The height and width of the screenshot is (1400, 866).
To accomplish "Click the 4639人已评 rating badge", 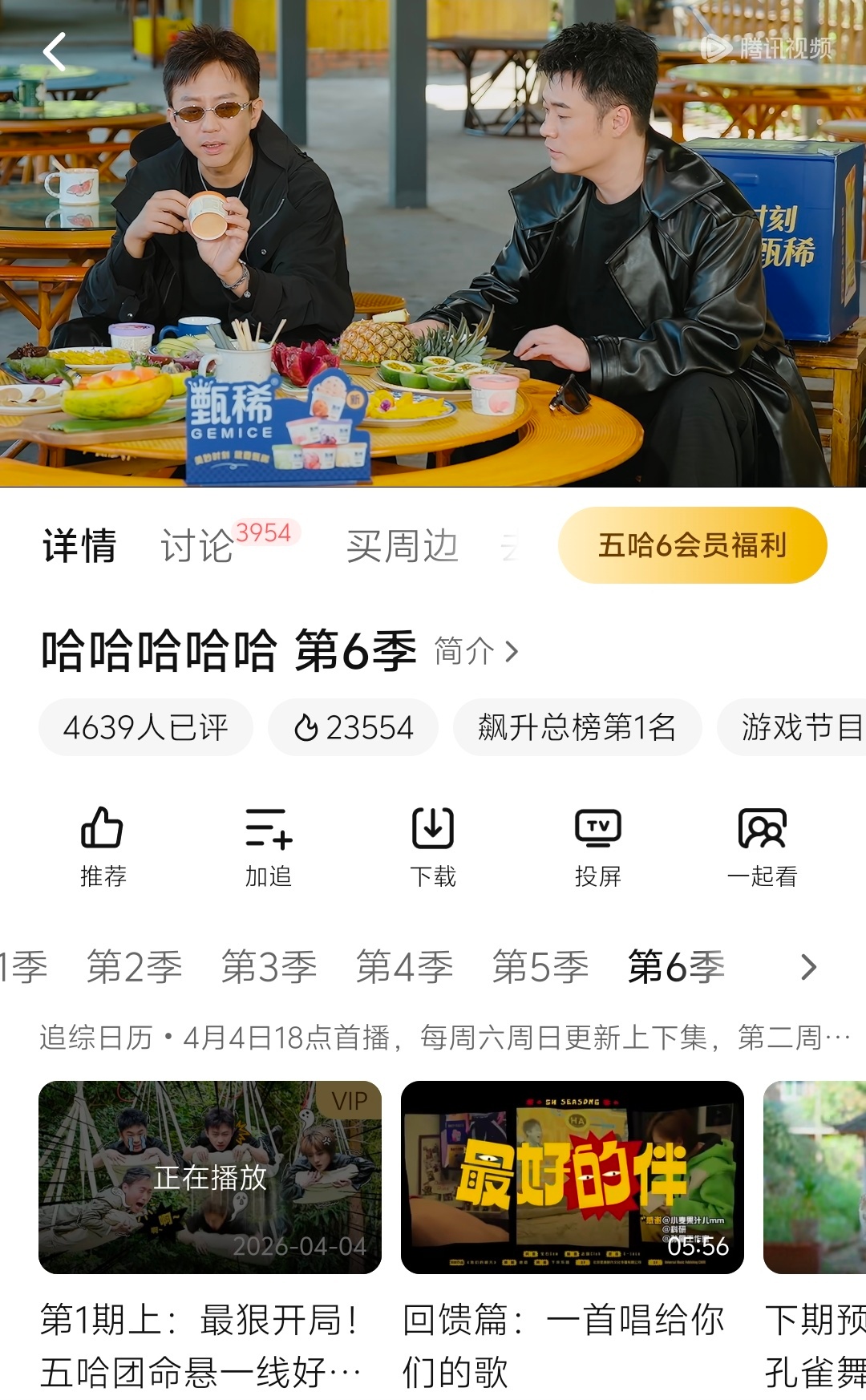I will click(x=148, y=728).
